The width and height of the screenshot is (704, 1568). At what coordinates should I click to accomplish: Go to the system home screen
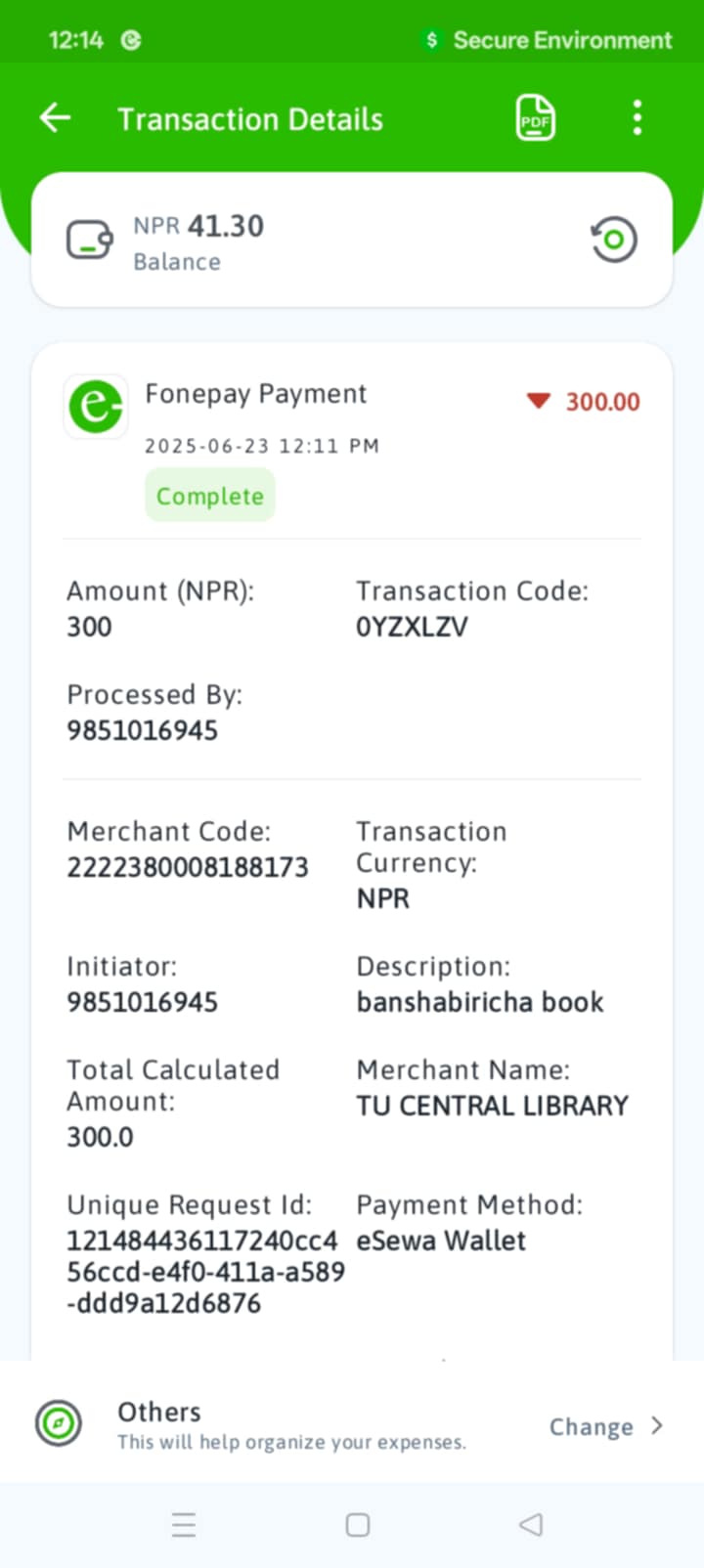coord(358,1525)
